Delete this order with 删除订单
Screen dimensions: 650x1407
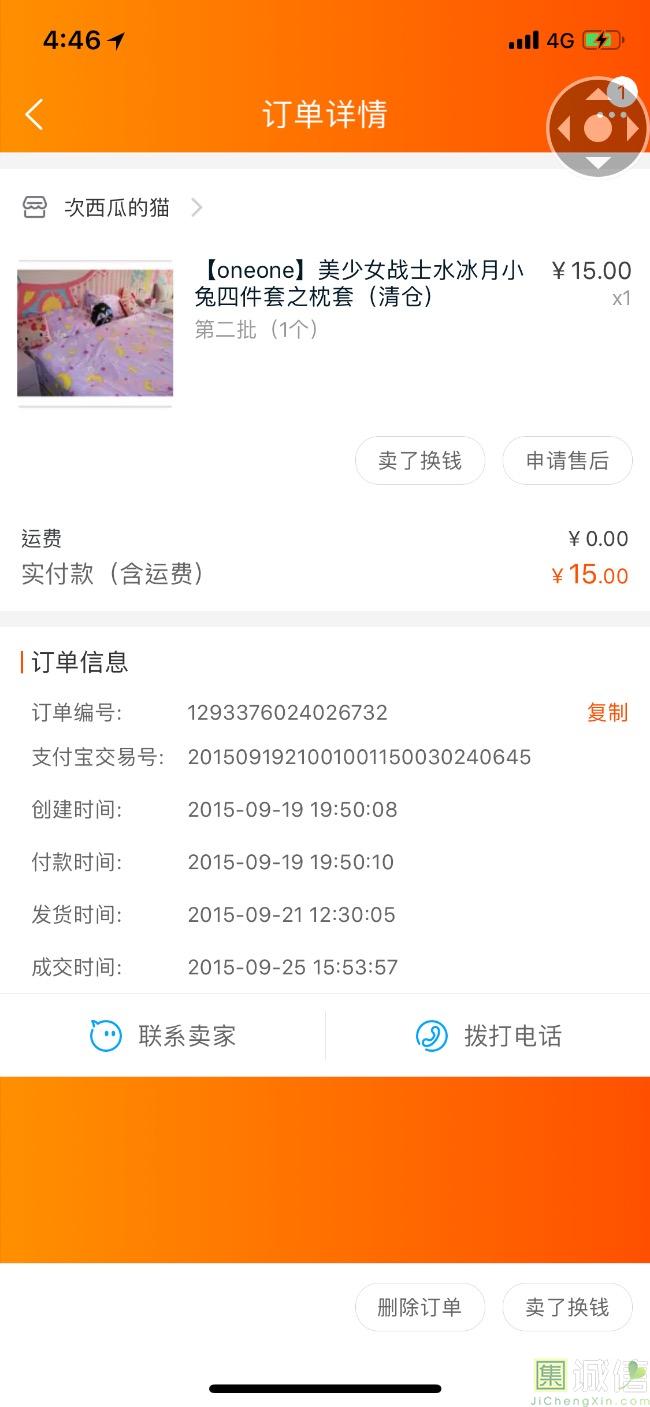(420, 1307)
